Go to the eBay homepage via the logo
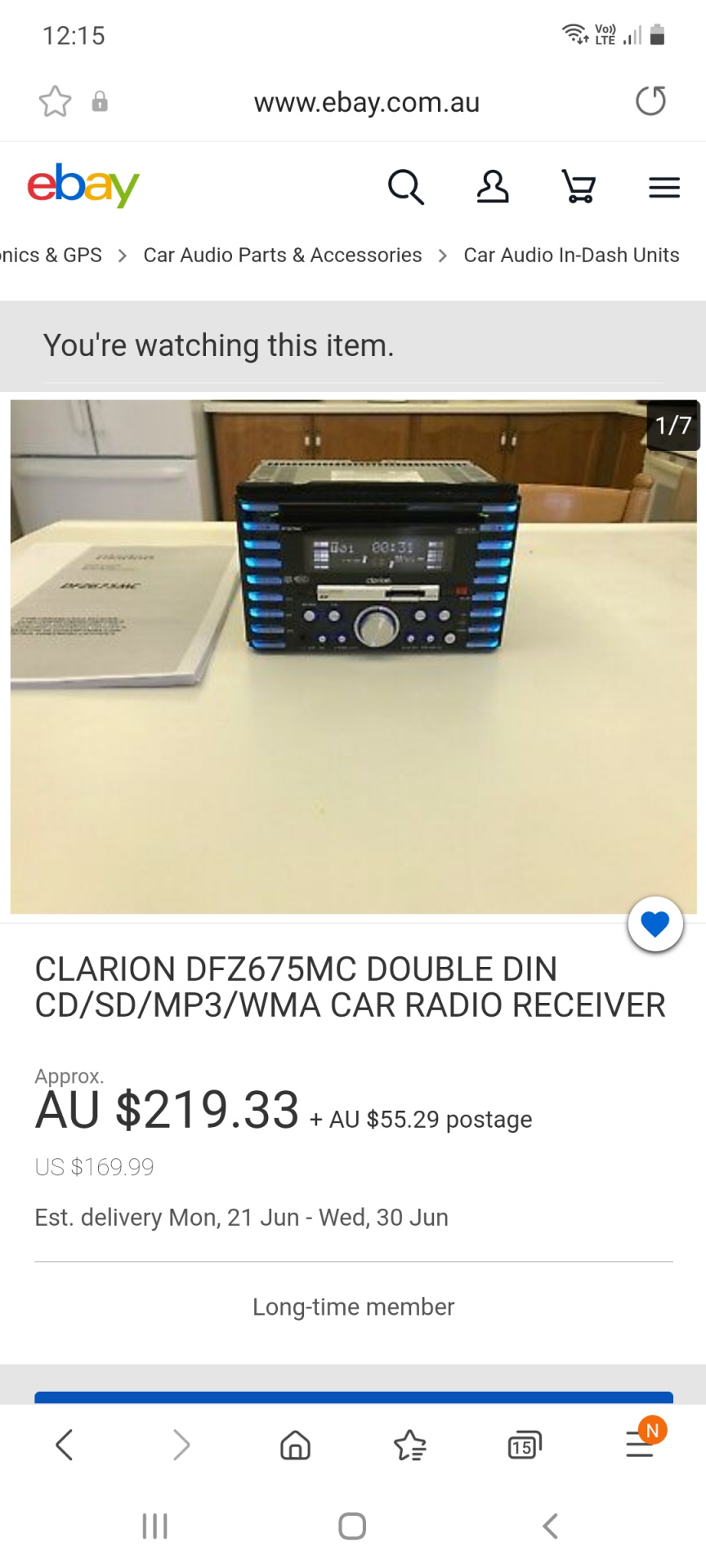706x1568 pixels. pos(83,185)
